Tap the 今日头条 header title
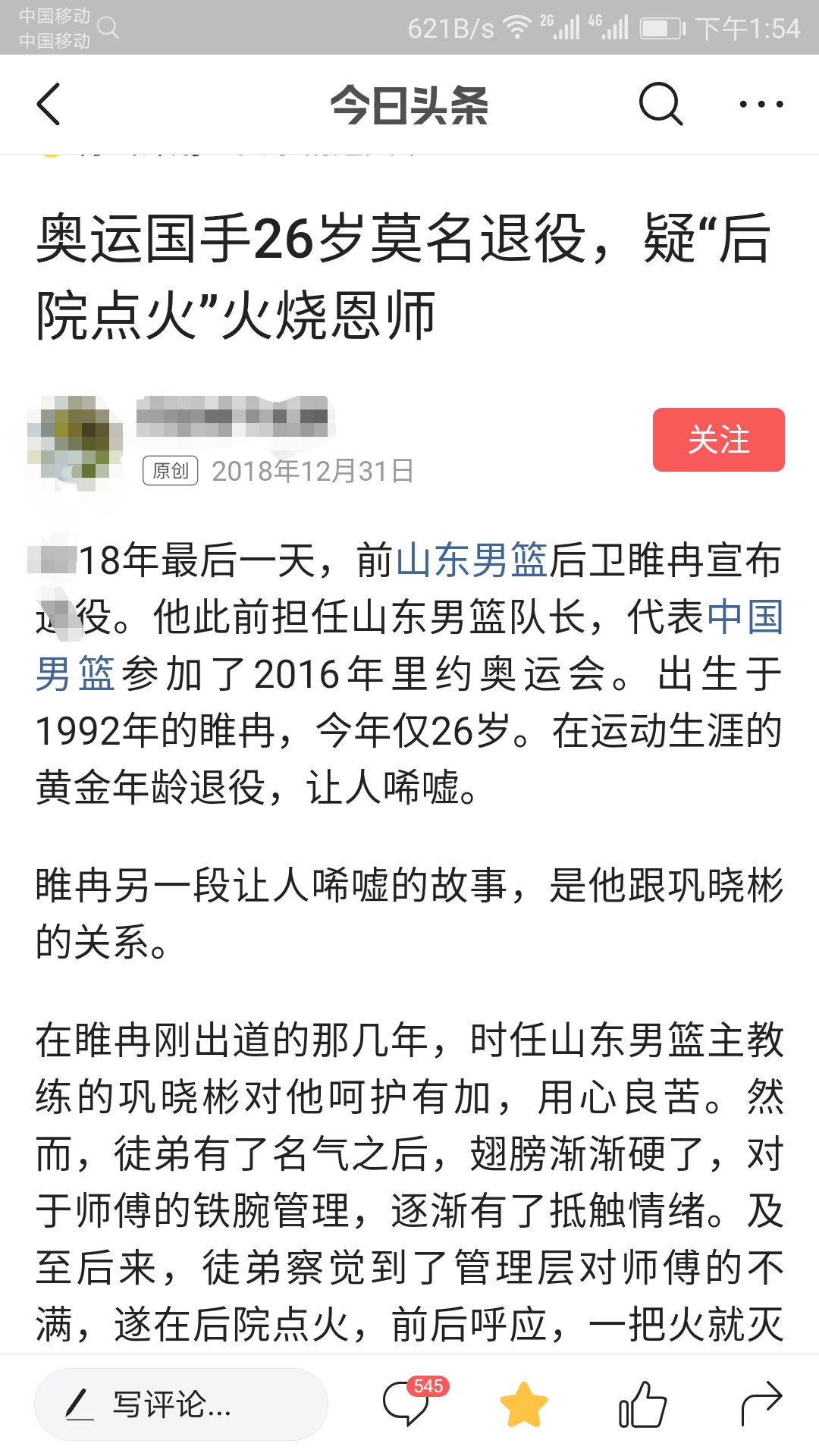The height and width of the screenshot is (1456, 819). (409, 106)
